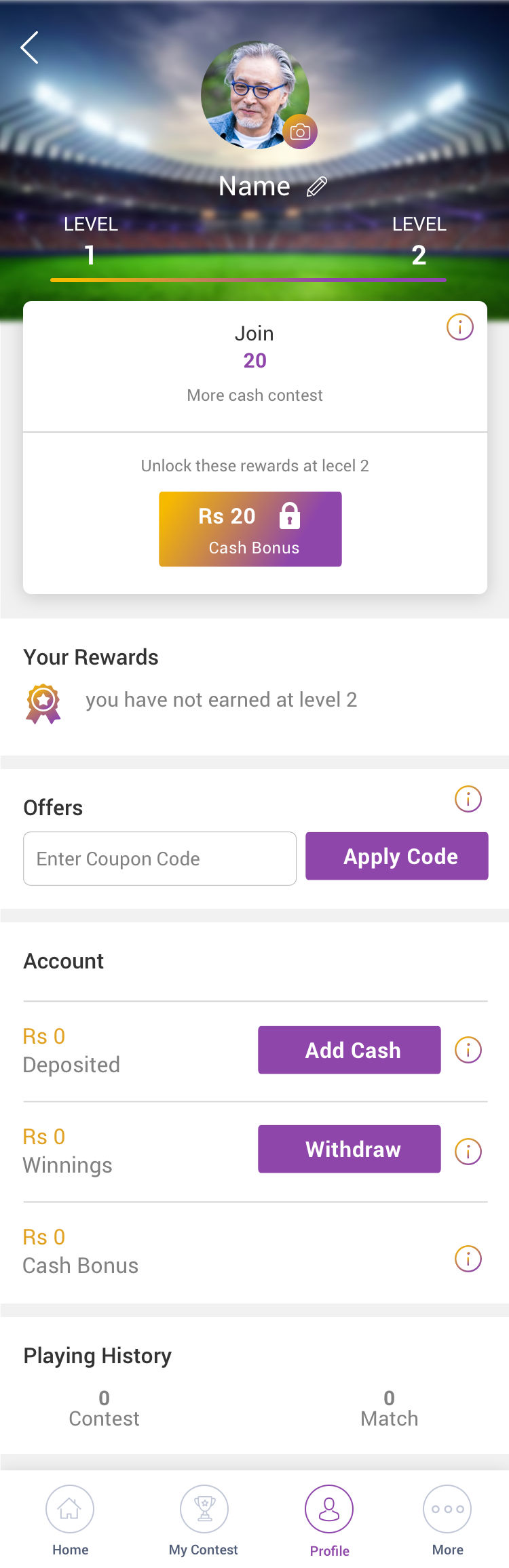Open info icon beside Add Cash
Screen dimensions: 509x1568
point(468,1050)
